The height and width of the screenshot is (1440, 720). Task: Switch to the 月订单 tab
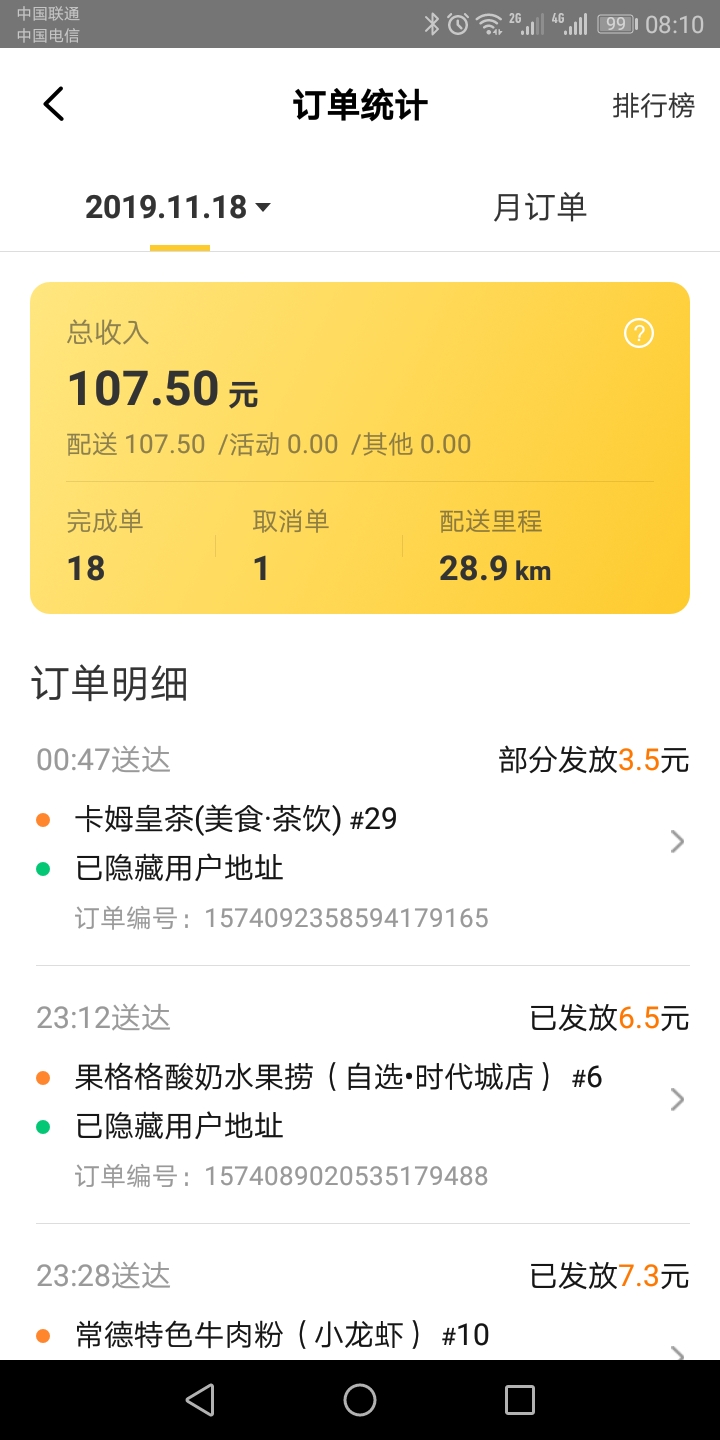pyautogui.click(x=538, y=208)
